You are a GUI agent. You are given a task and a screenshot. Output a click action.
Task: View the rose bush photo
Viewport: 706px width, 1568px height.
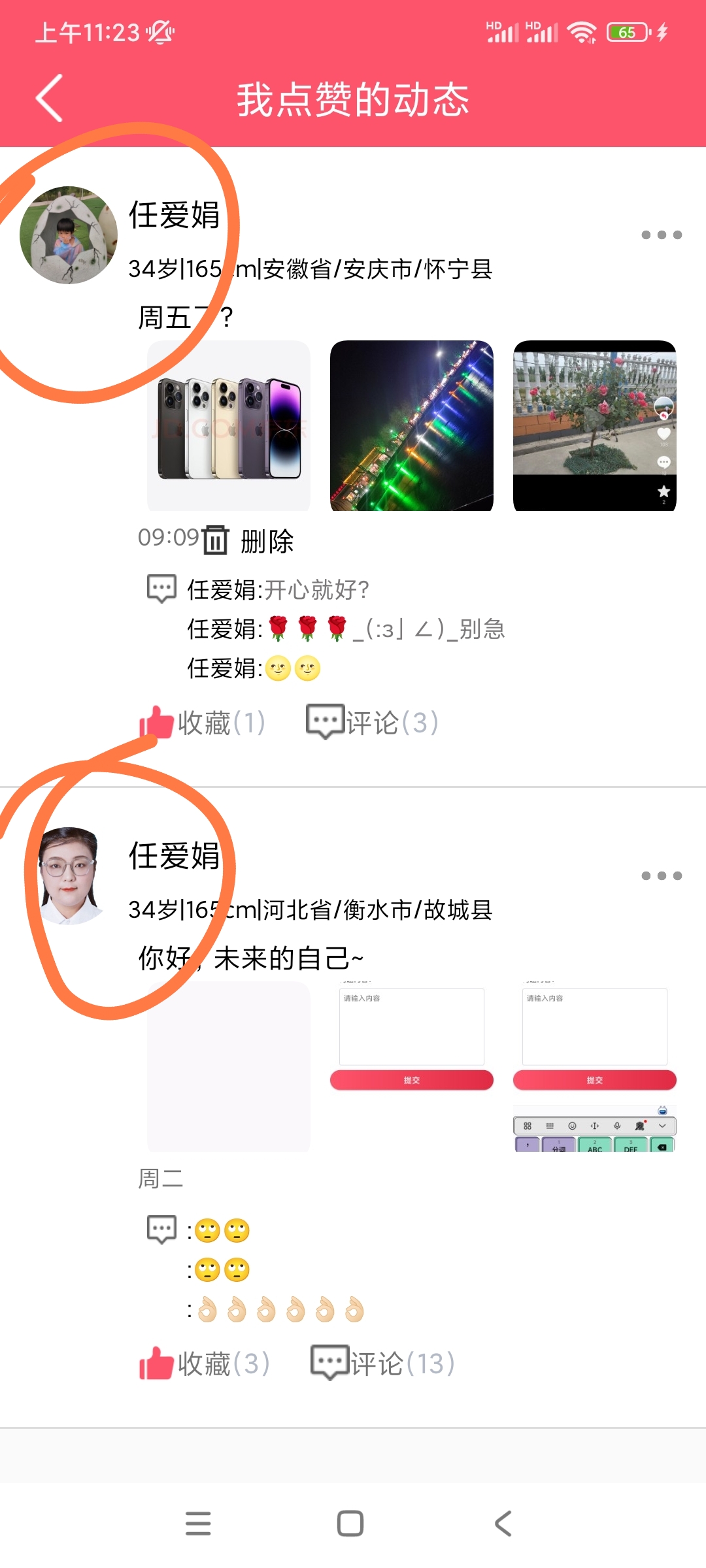click(x=595, y=425)
